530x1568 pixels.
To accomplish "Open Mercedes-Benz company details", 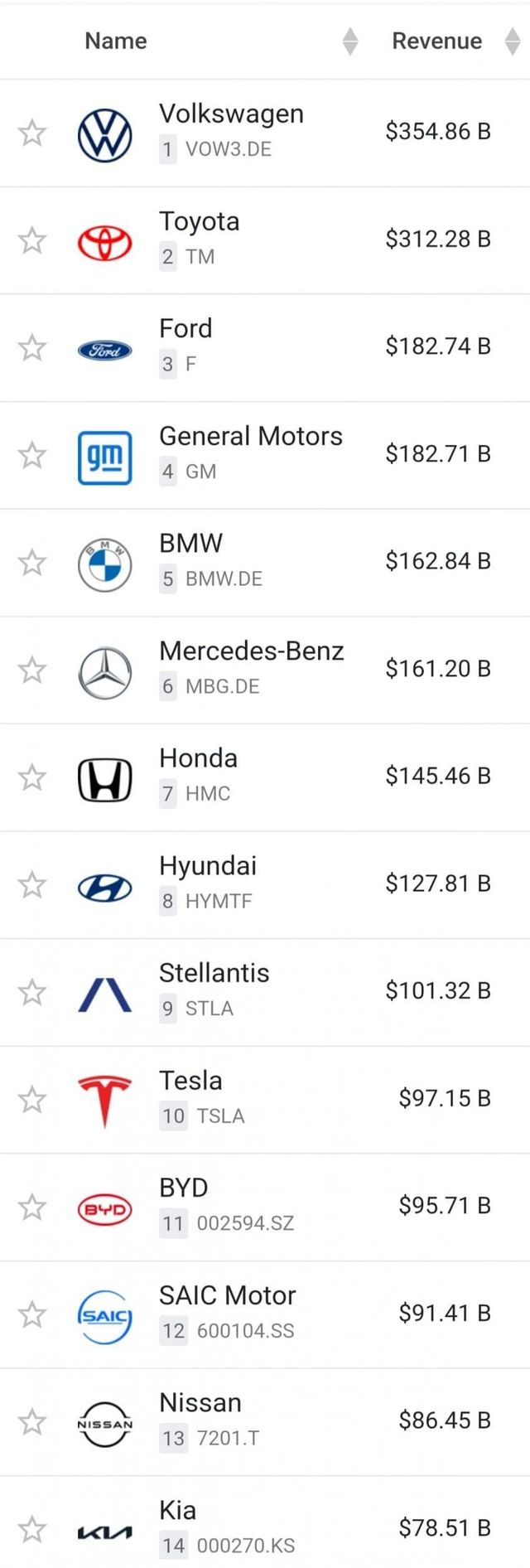I will [251, 651].
